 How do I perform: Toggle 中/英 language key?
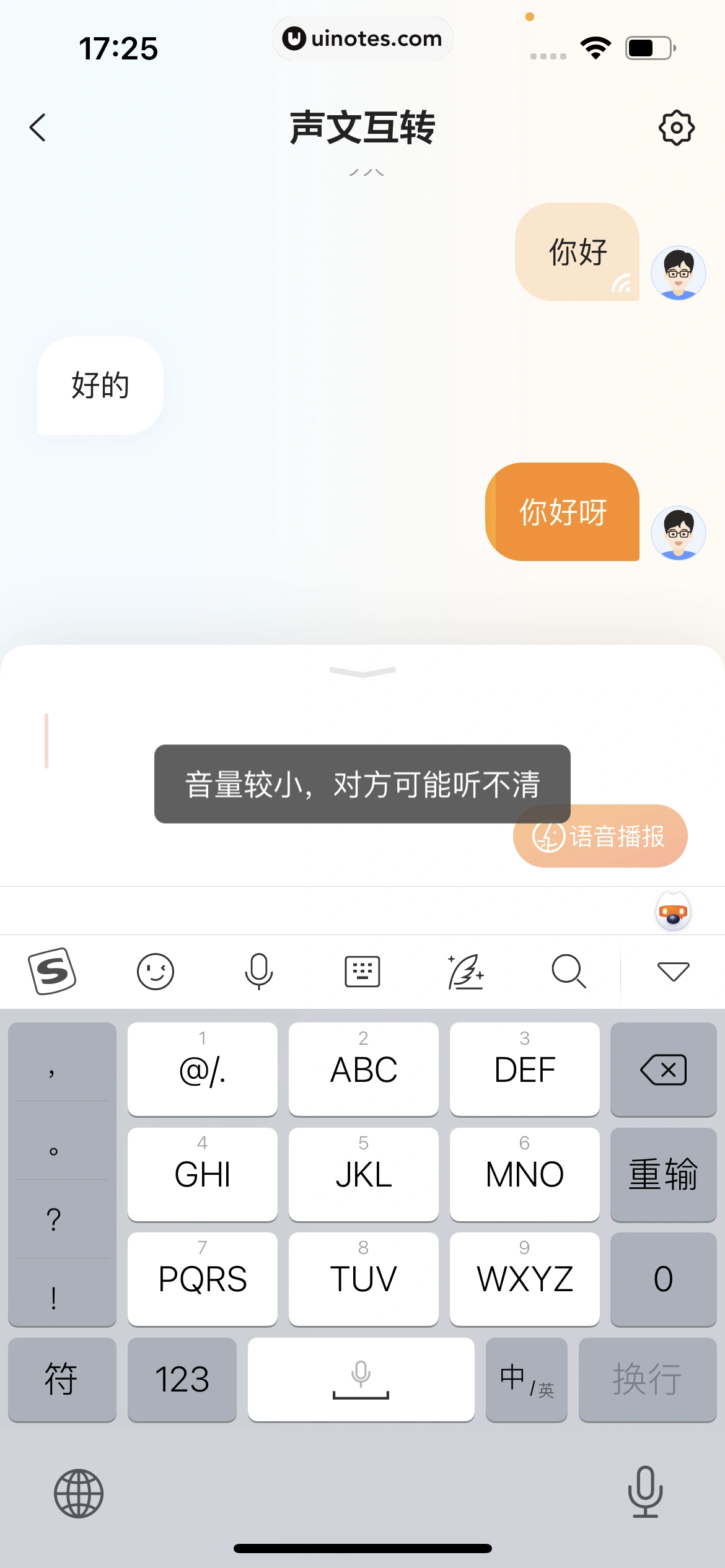point(526,1379)
